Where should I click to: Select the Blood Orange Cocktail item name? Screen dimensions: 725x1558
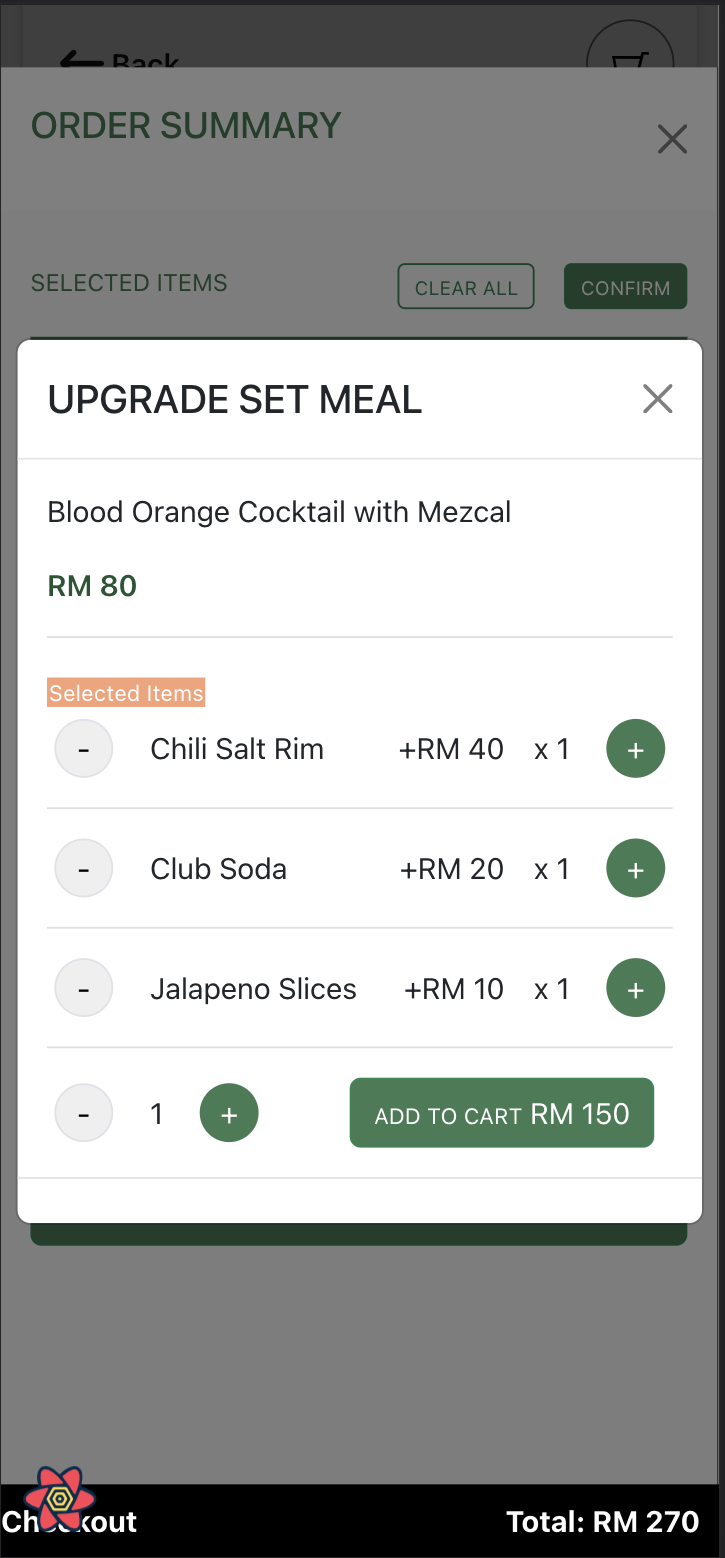(279, 511)
